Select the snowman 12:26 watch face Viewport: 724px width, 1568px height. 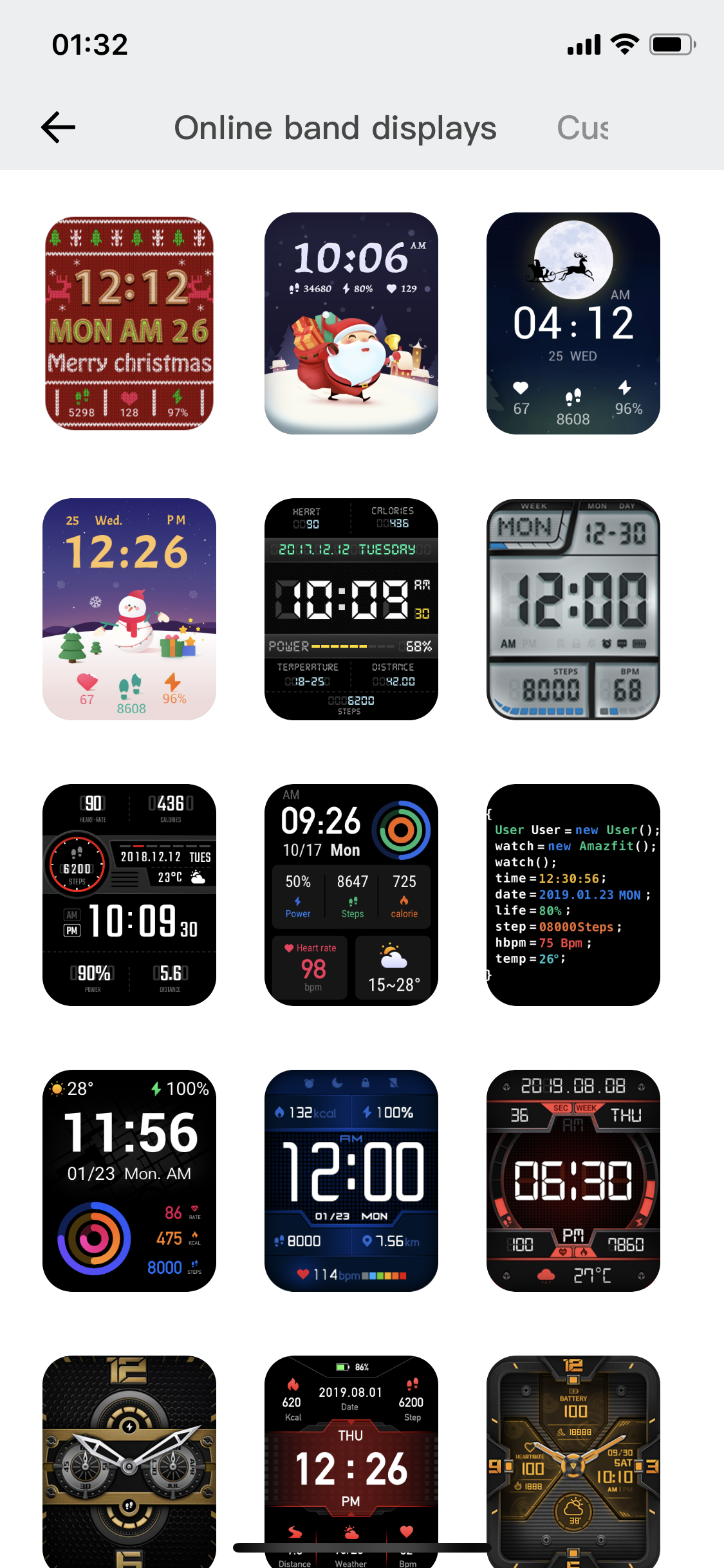click(129, 609)
